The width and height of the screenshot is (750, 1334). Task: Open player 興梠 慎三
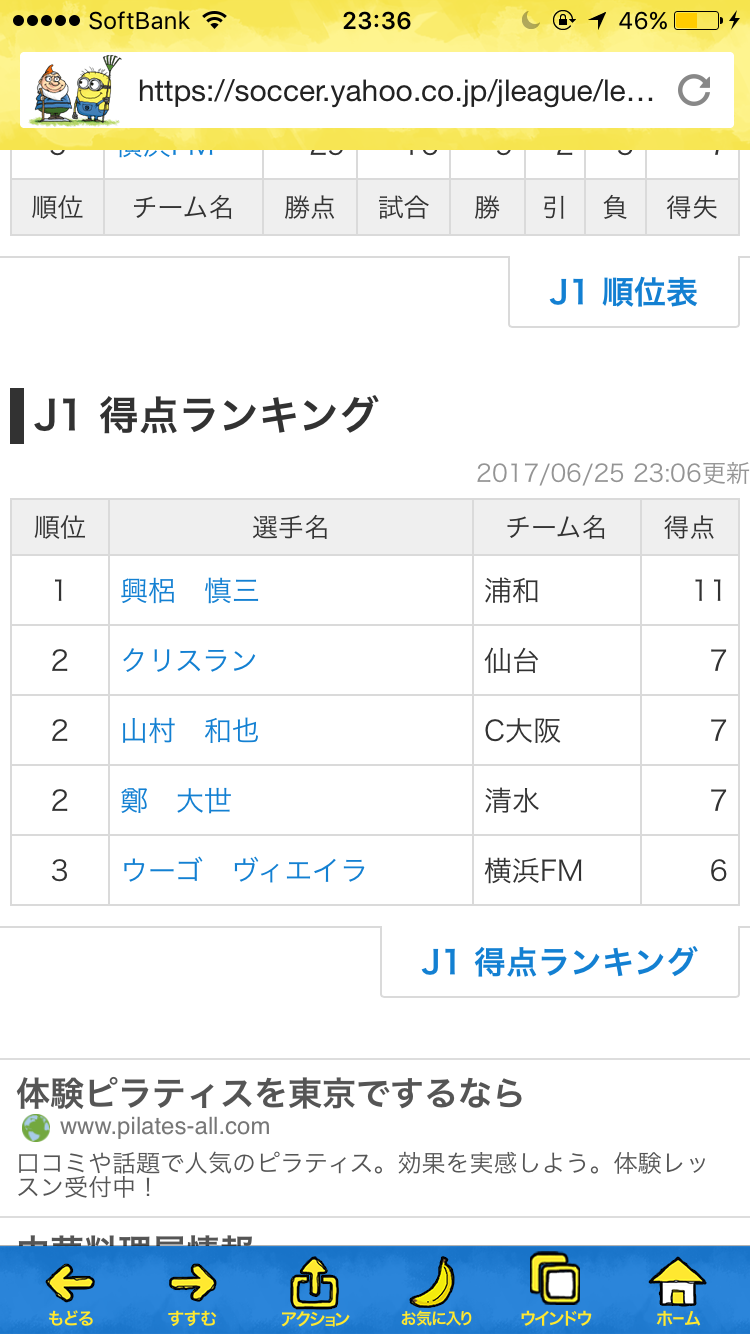tap(190, 591)
